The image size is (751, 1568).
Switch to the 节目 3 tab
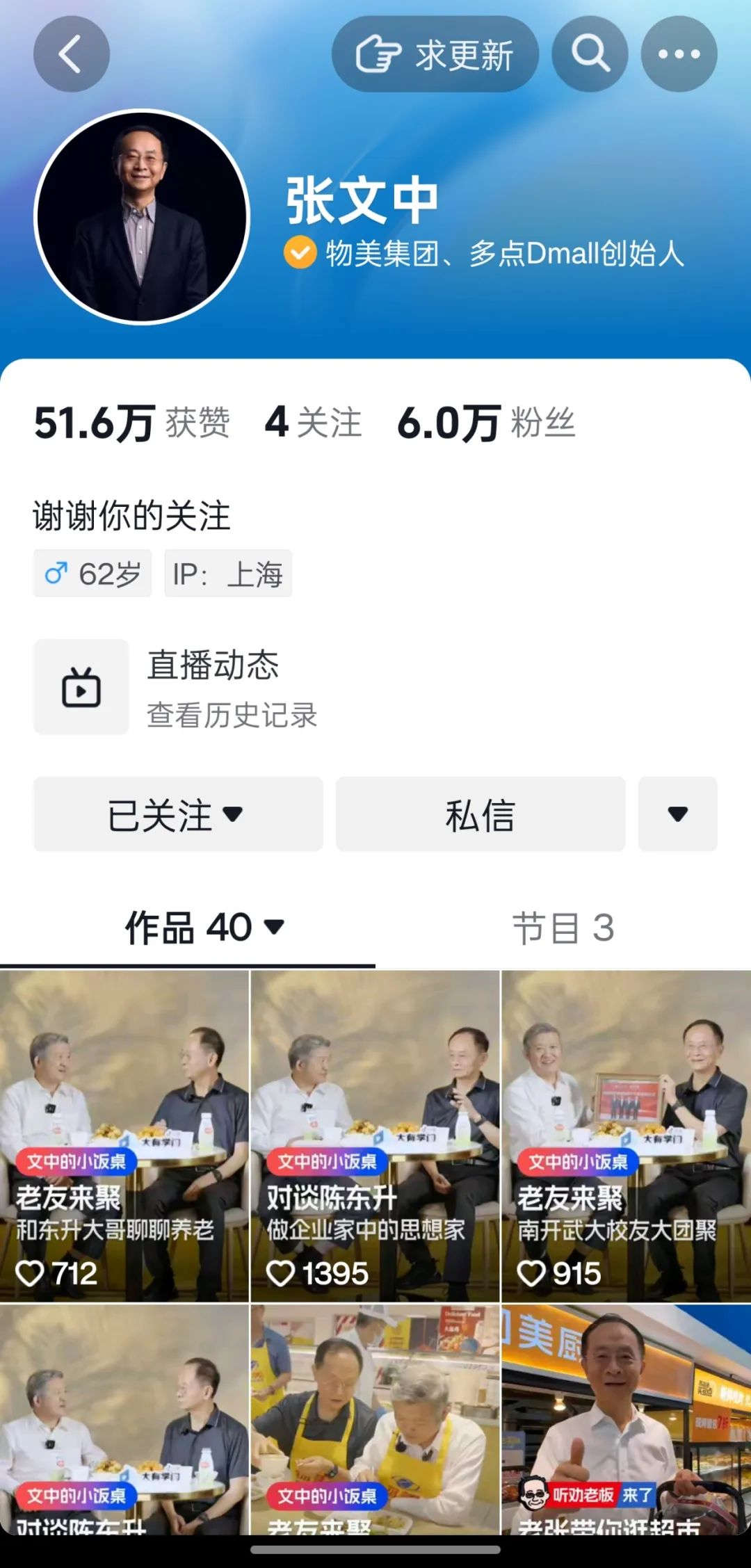pyautogui.click(x=563, y=928)
